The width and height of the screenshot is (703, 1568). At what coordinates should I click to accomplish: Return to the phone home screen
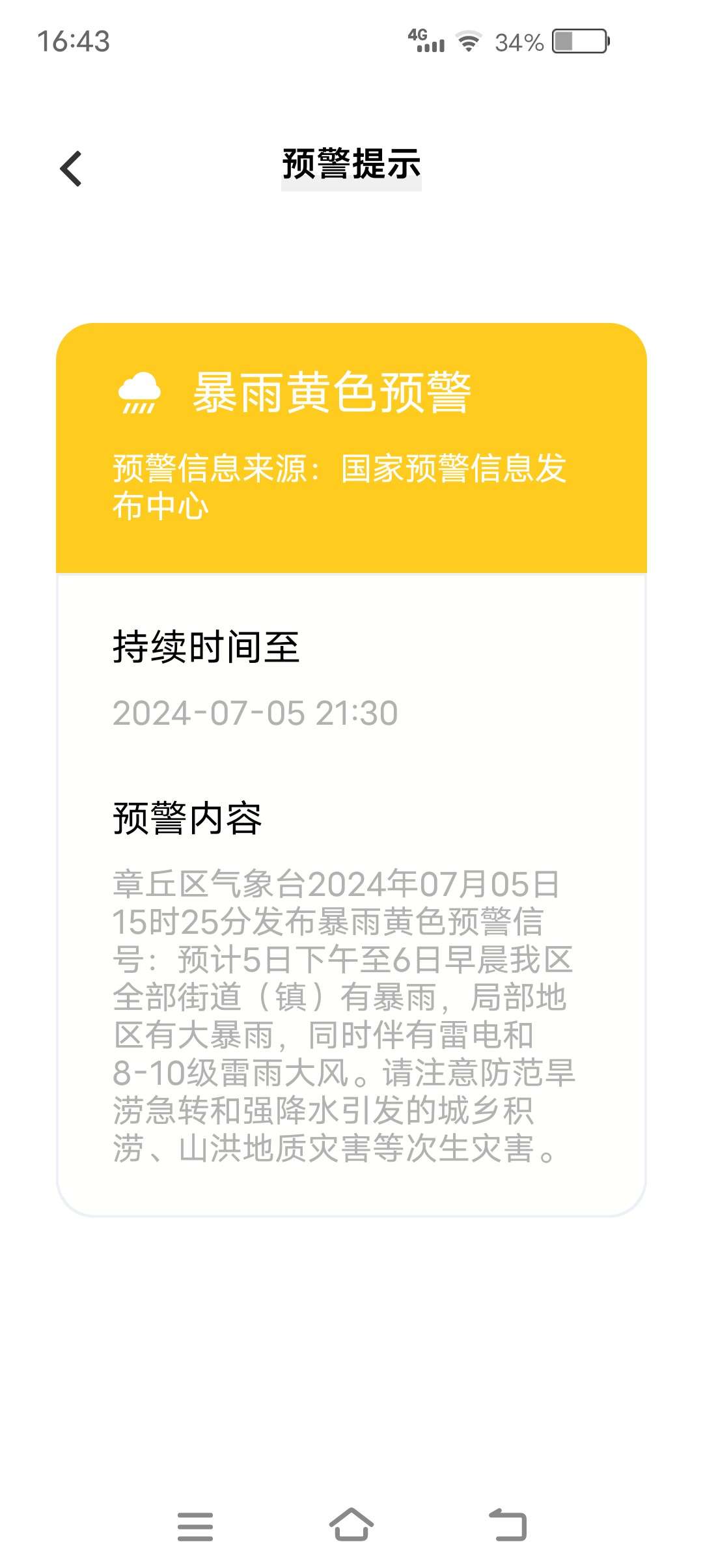[x=351, y=1526]
